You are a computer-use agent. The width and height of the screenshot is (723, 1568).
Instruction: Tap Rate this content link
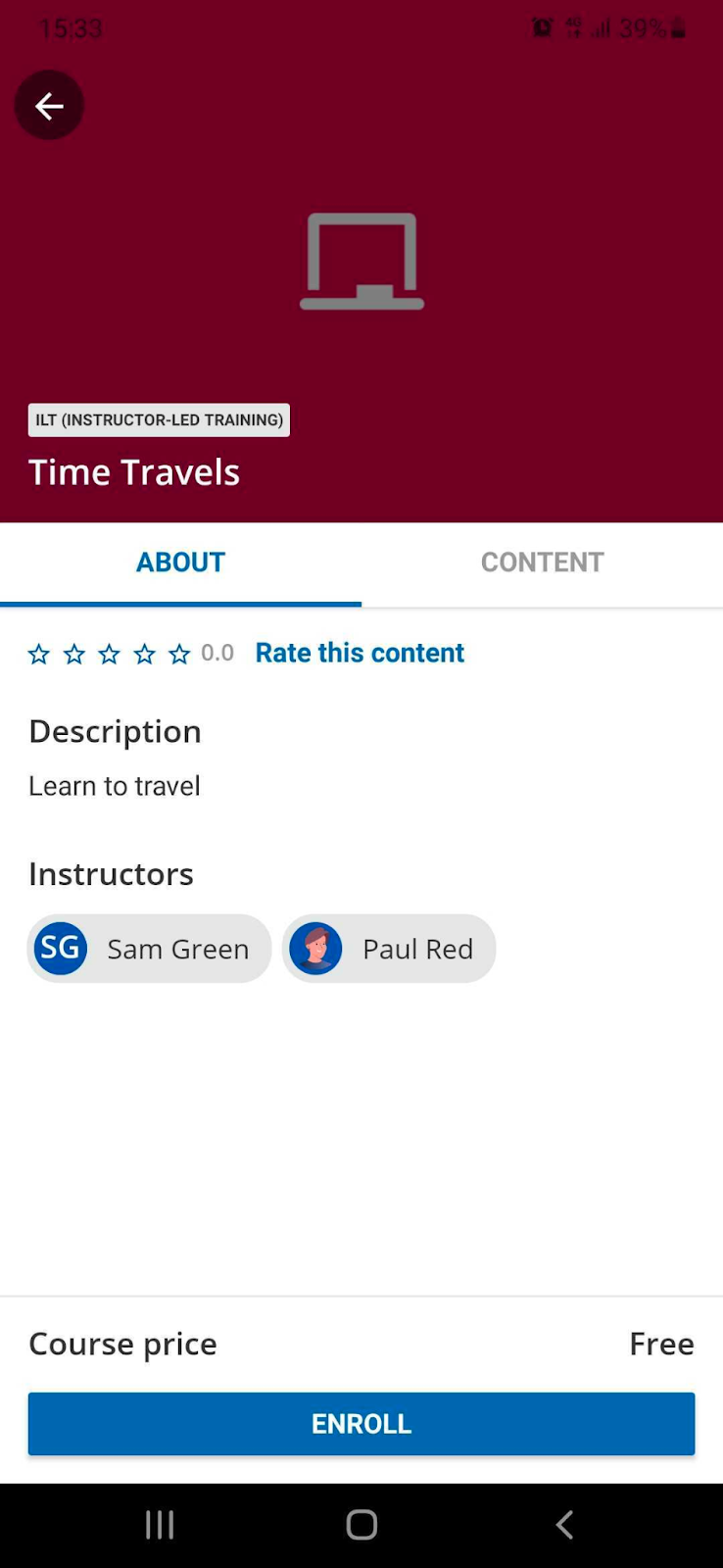(360, 653)
